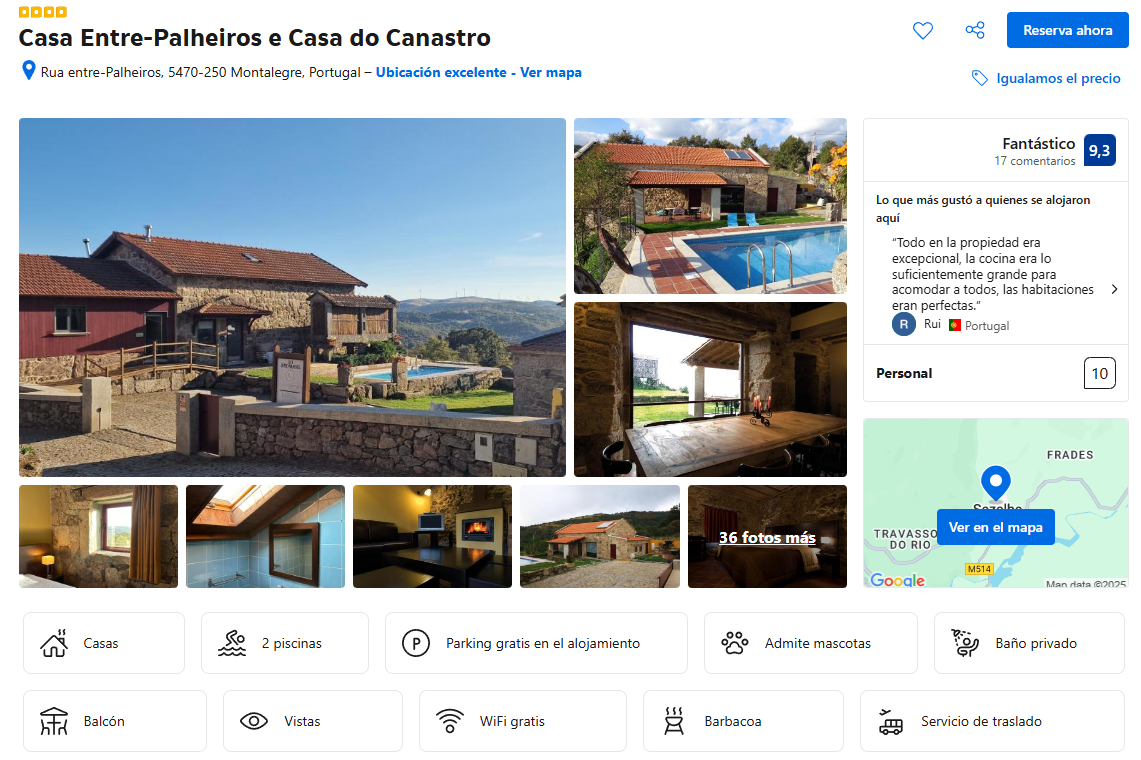
Task: Share this property listing
Action: point(975,31)
